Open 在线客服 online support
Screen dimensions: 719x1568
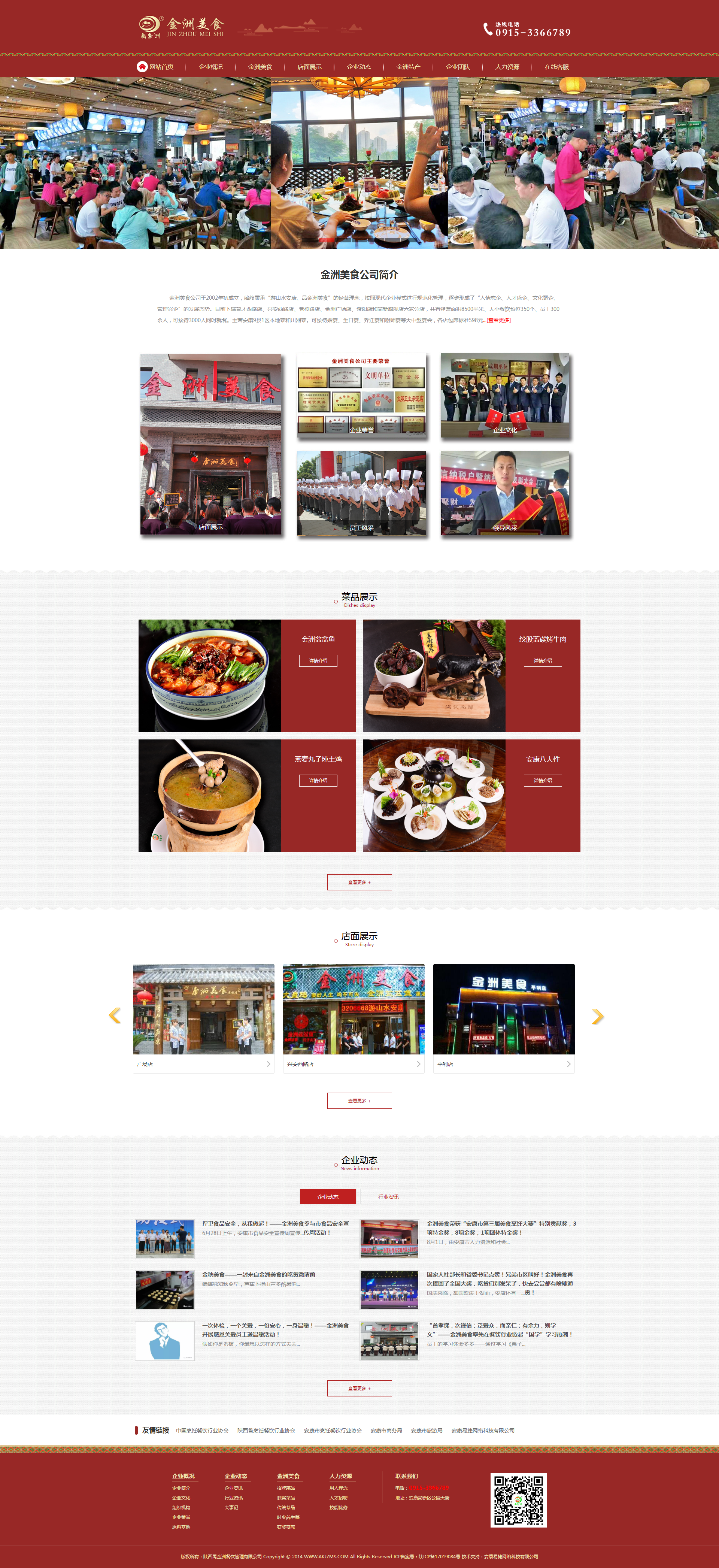point(556,67)
